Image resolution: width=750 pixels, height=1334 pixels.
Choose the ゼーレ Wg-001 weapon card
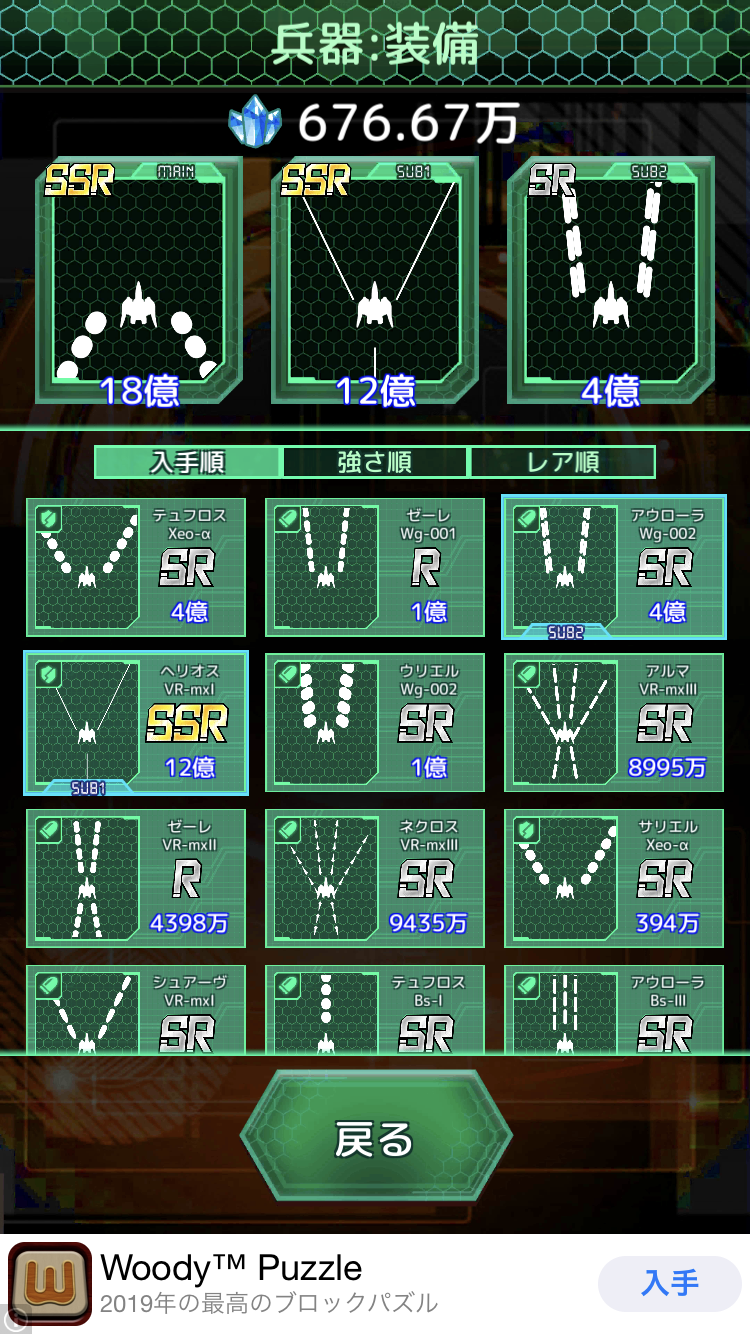tap(375, 567)
